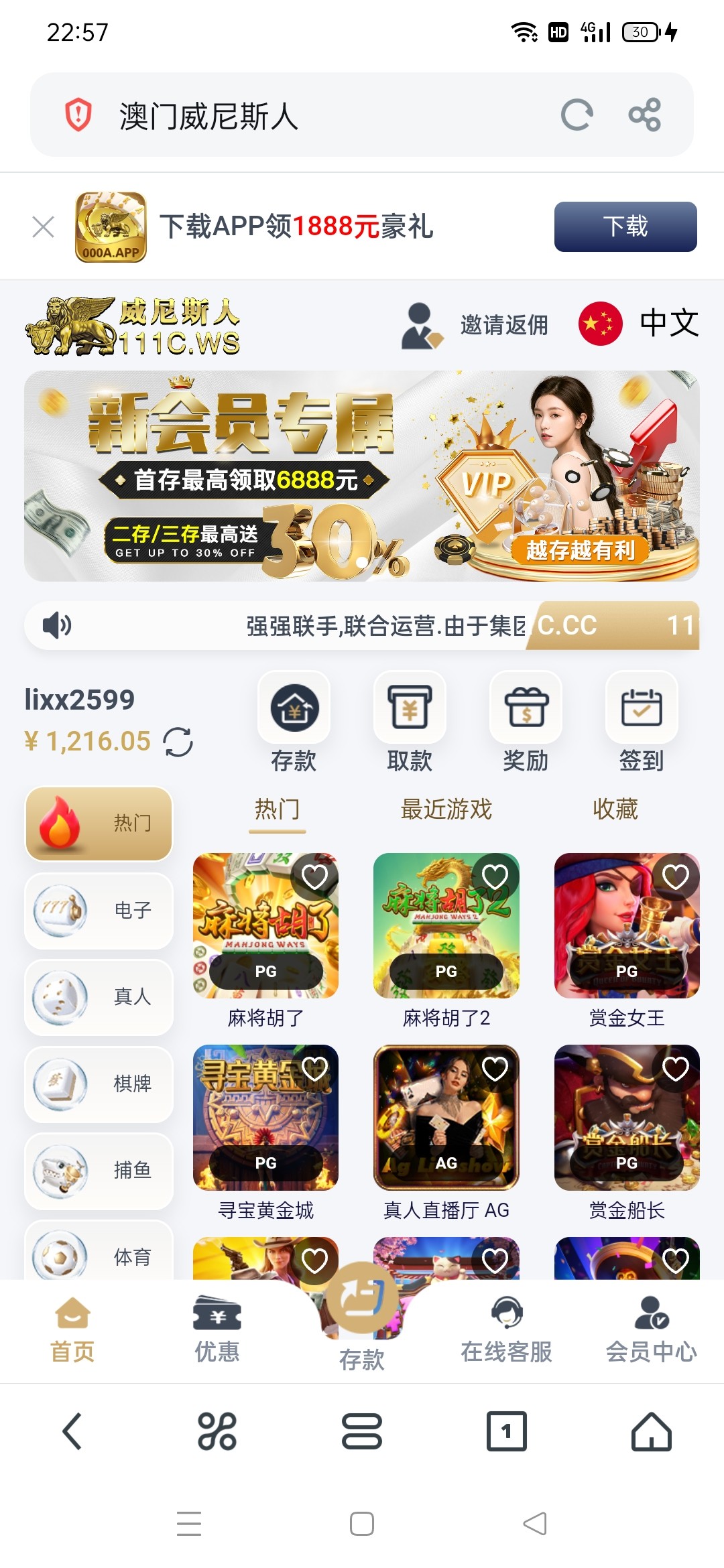Switch to the 收藏 tab

tap(615, 809)
